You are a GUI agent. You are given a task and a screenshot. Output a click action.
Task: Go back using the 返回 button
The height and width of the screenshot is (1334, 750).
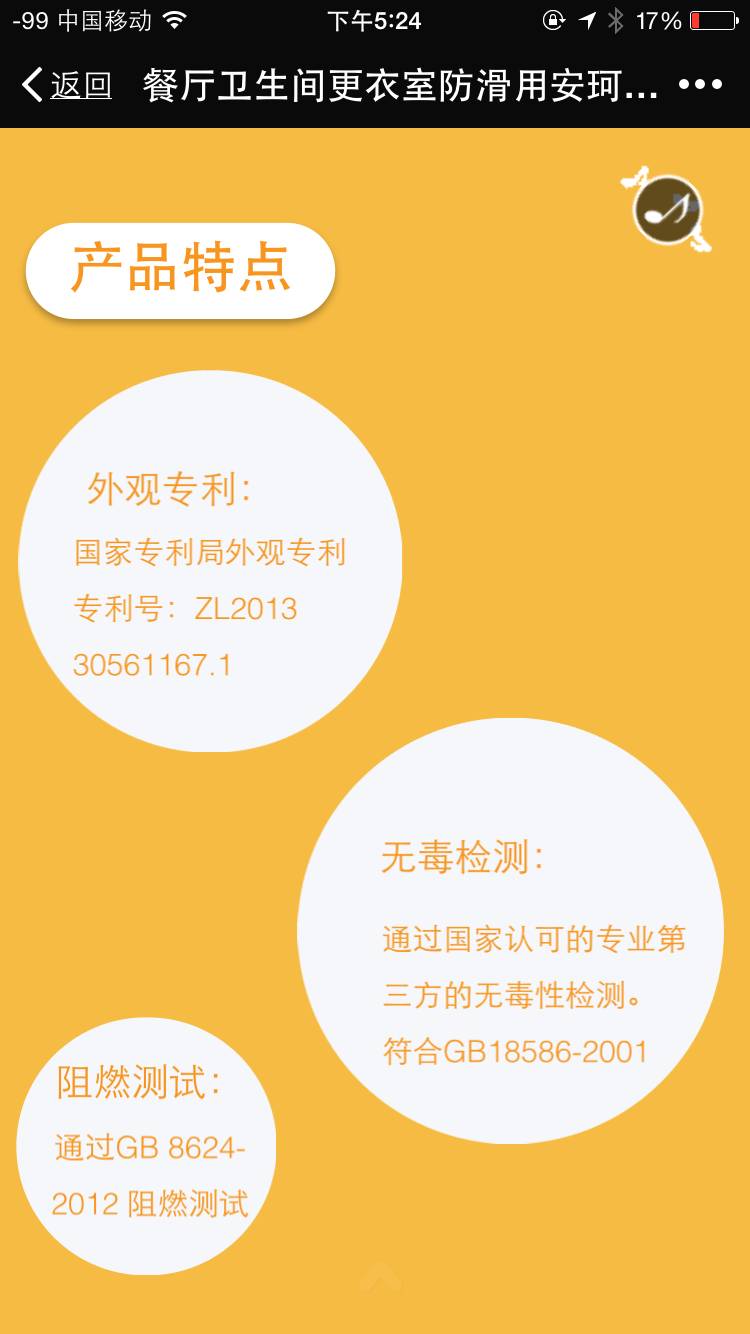66,85
